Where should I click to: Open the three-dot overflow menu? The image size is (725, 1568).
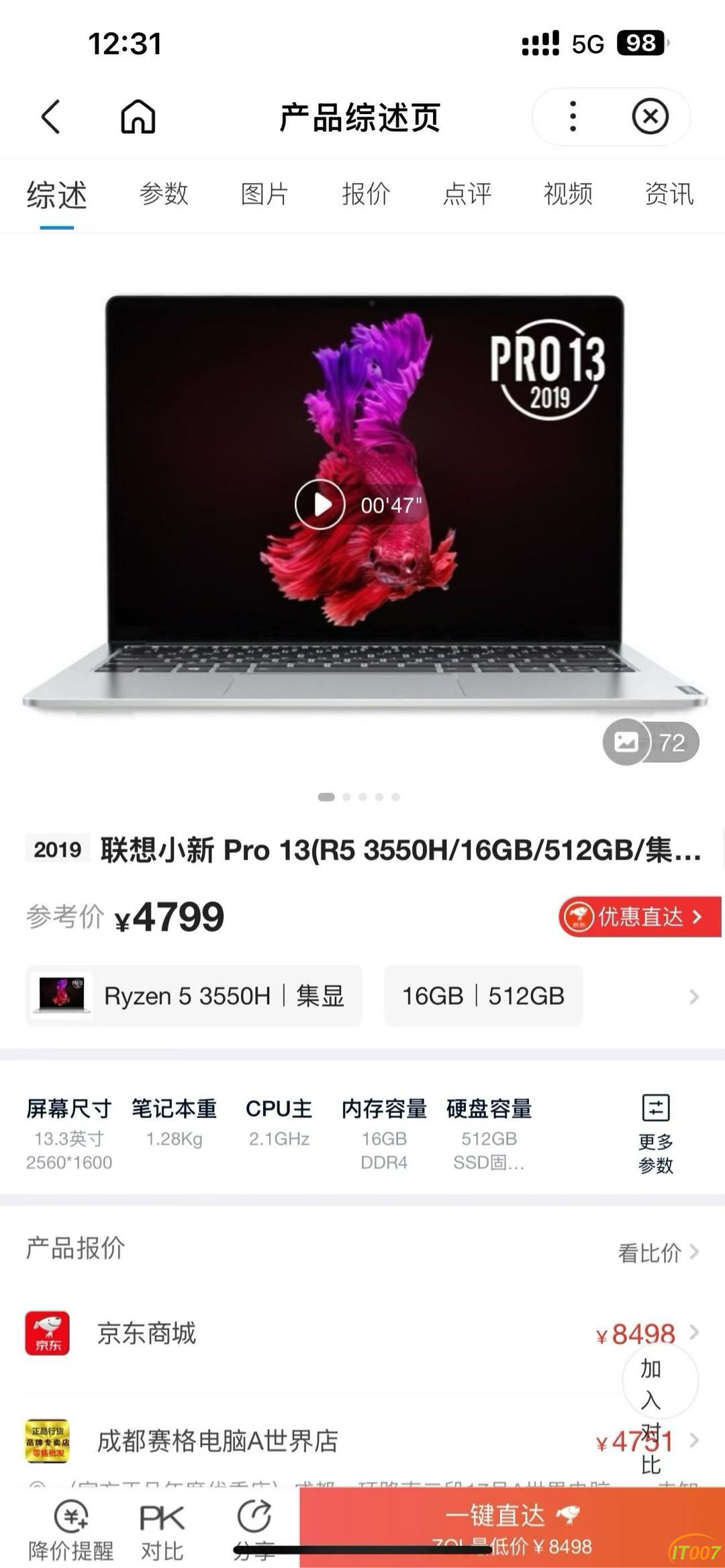(573, 117)
